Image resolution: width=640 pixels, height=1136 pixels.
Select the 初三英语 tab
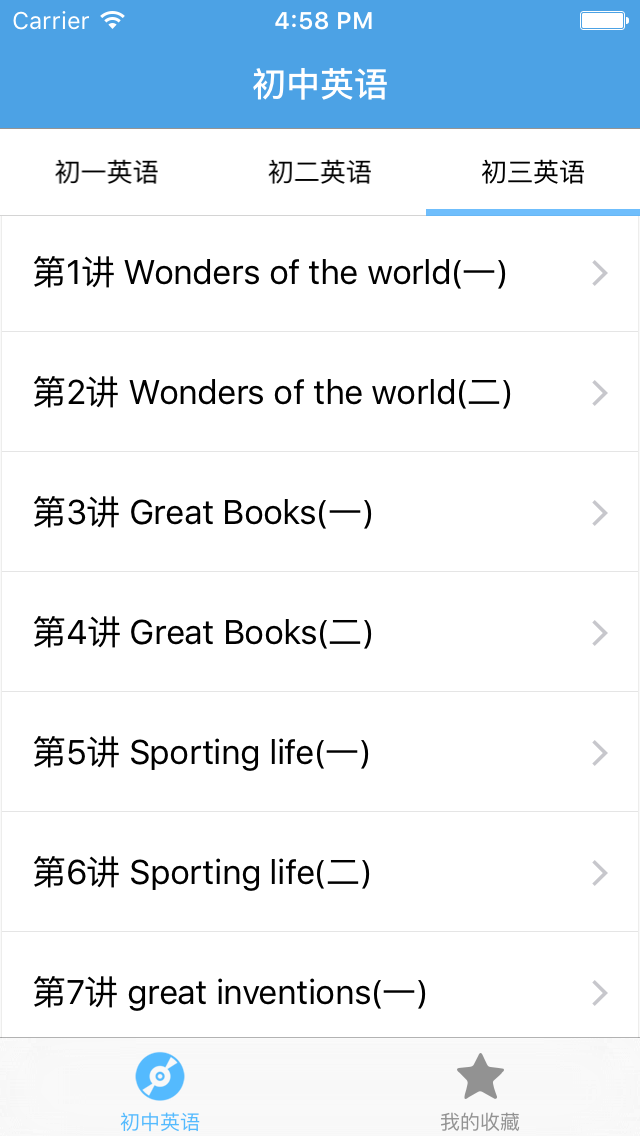(x=532, y=172)
